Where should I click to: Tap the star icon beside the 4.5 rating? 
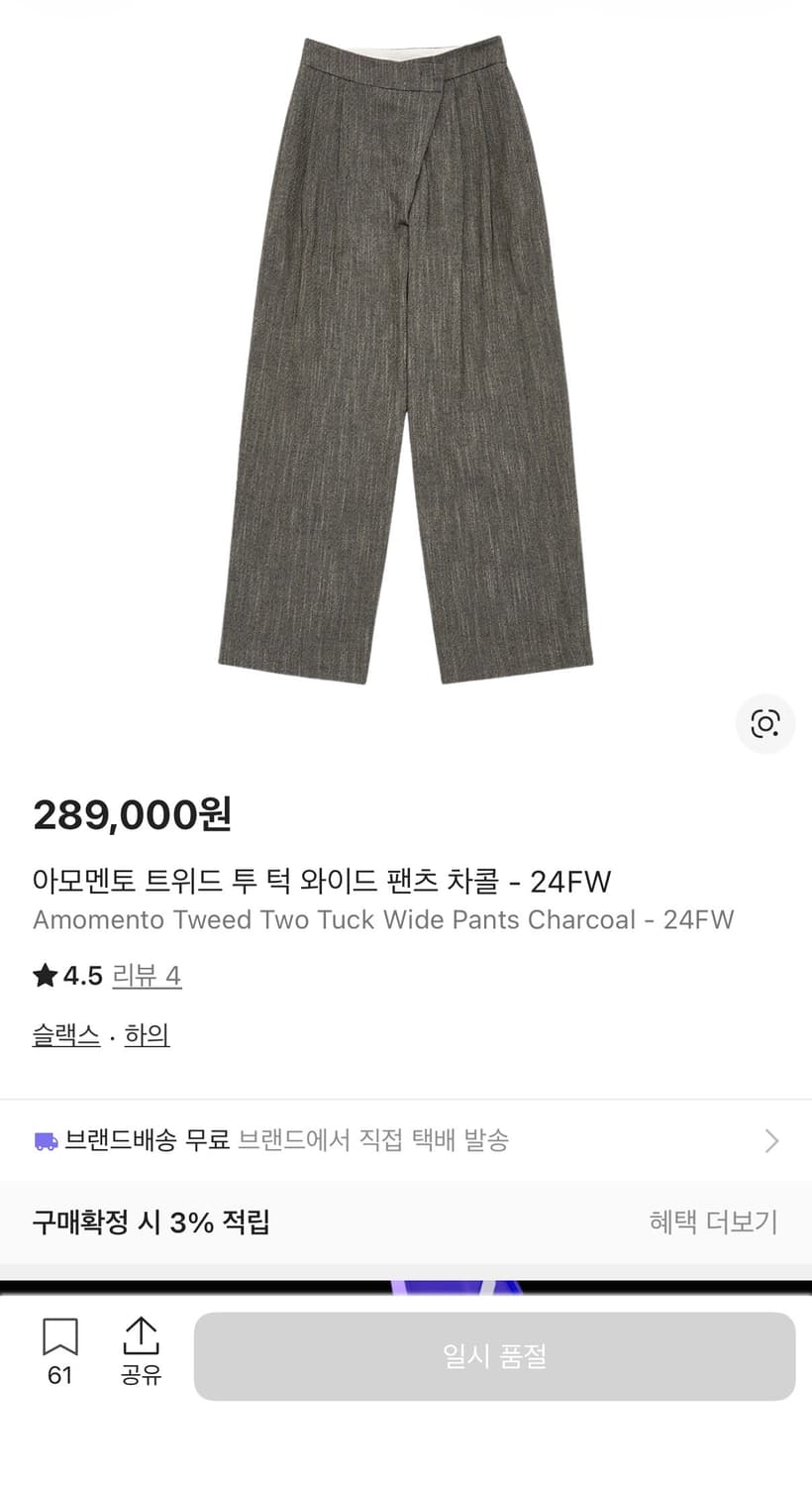(44, 975)
